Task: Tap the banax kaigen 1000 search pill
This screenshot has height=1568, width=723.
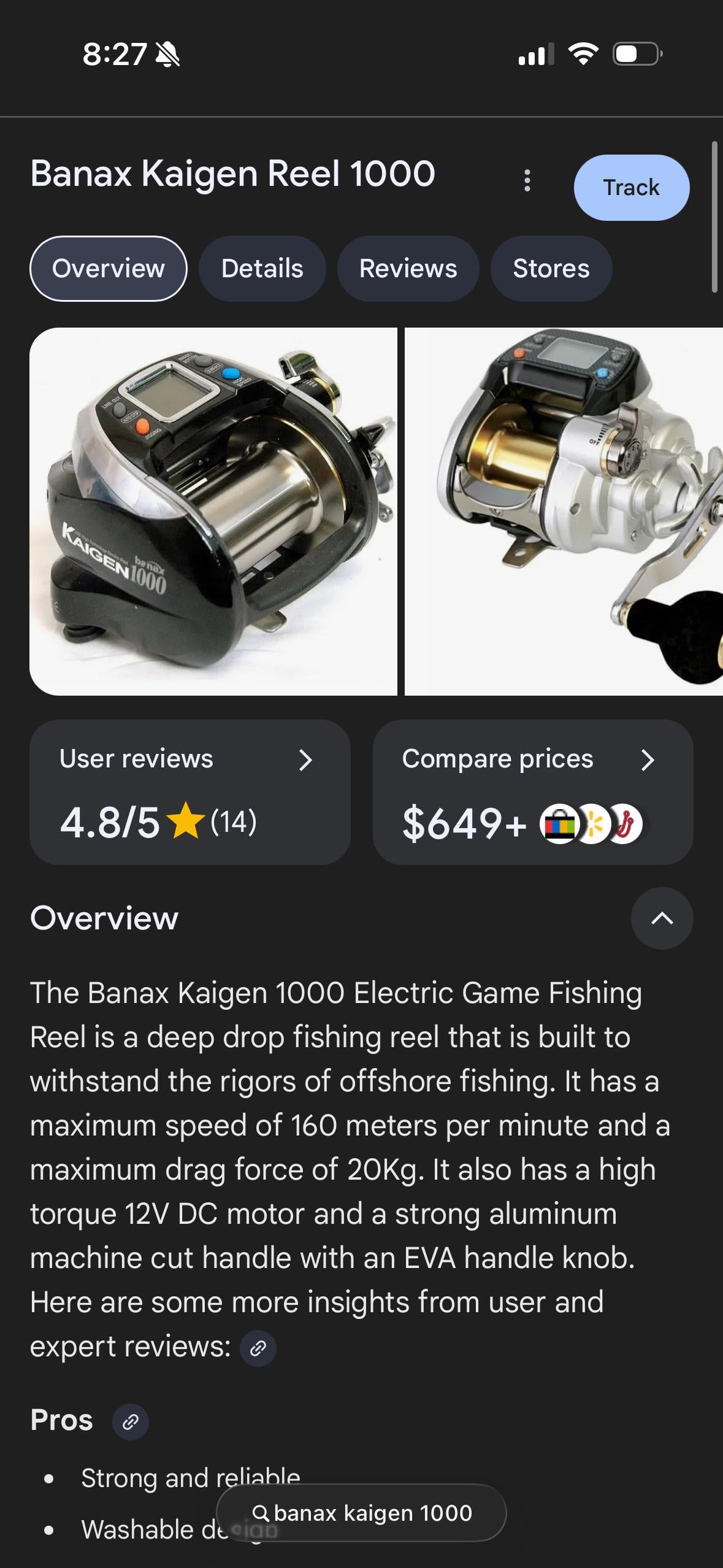Action: coord(362,1513)
